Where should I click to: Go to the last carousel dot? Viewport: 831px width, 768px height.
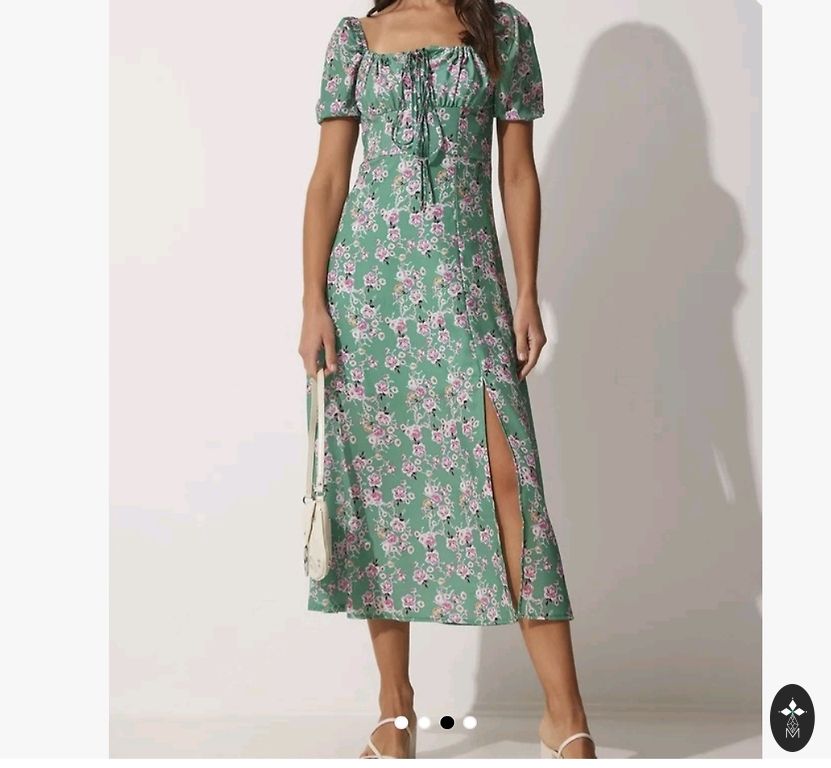coord(470,722)
